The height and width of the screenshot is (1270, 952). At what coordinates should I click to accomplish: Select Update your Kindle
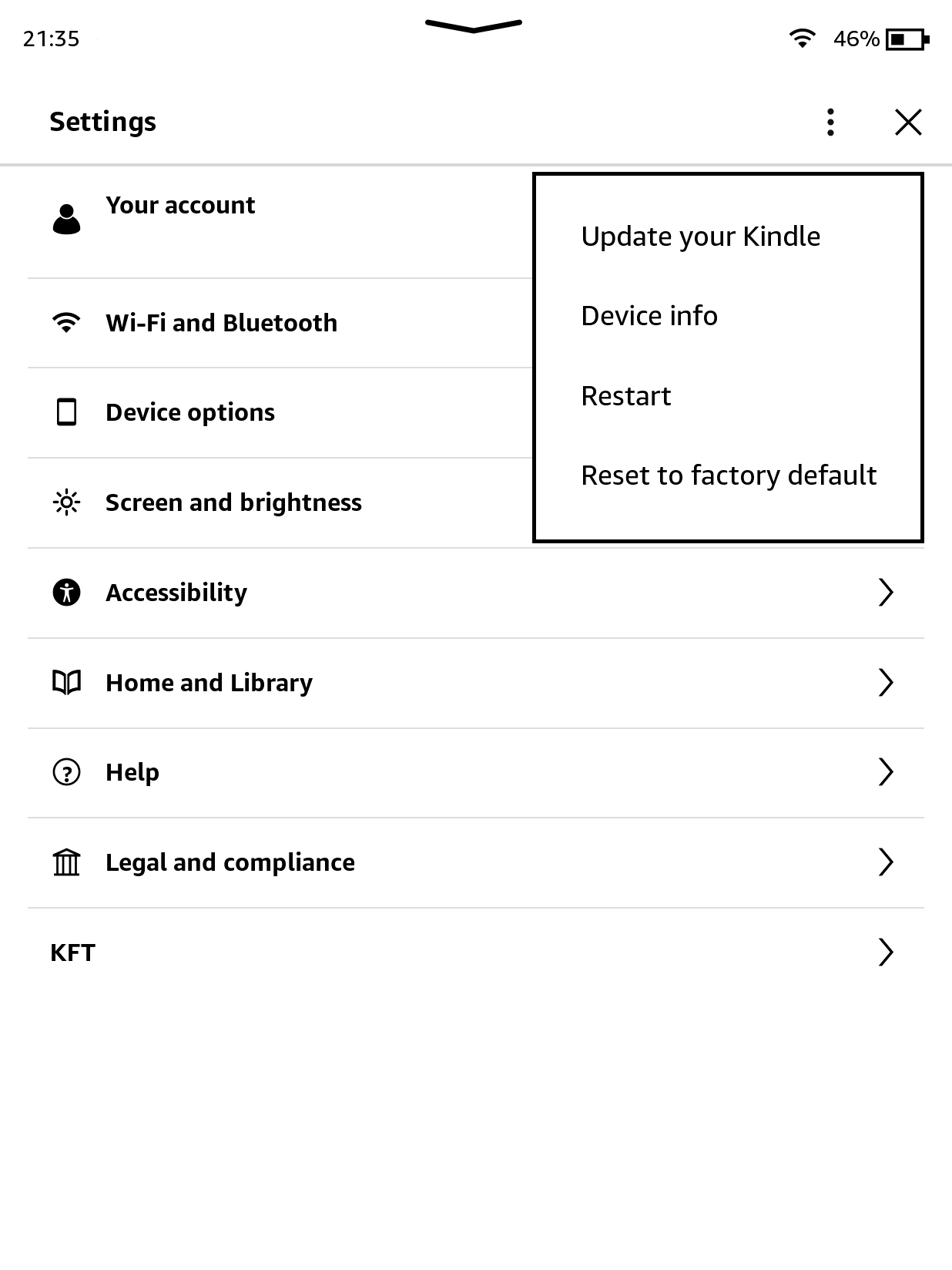[x=700, y=237]
